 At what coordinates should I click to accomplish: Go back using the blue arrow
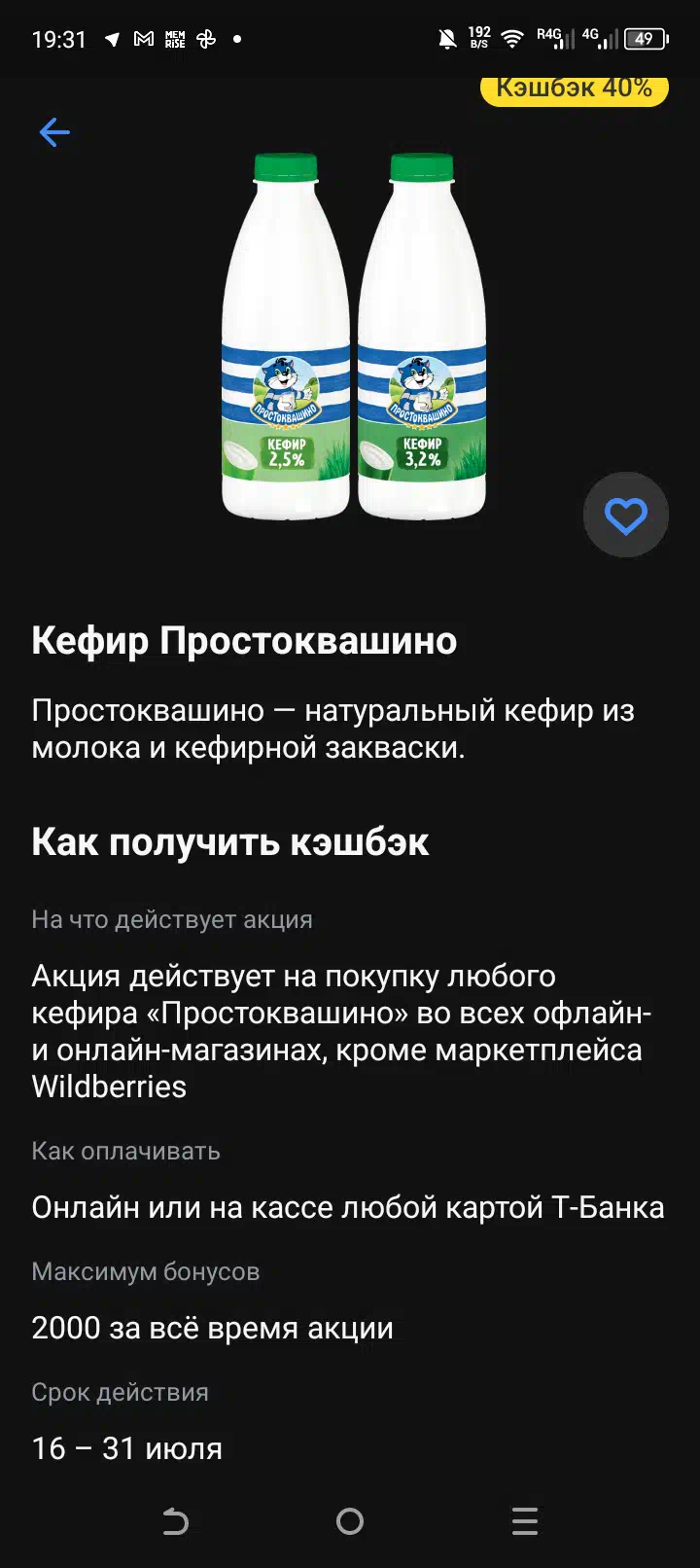(x=54, y=132)
